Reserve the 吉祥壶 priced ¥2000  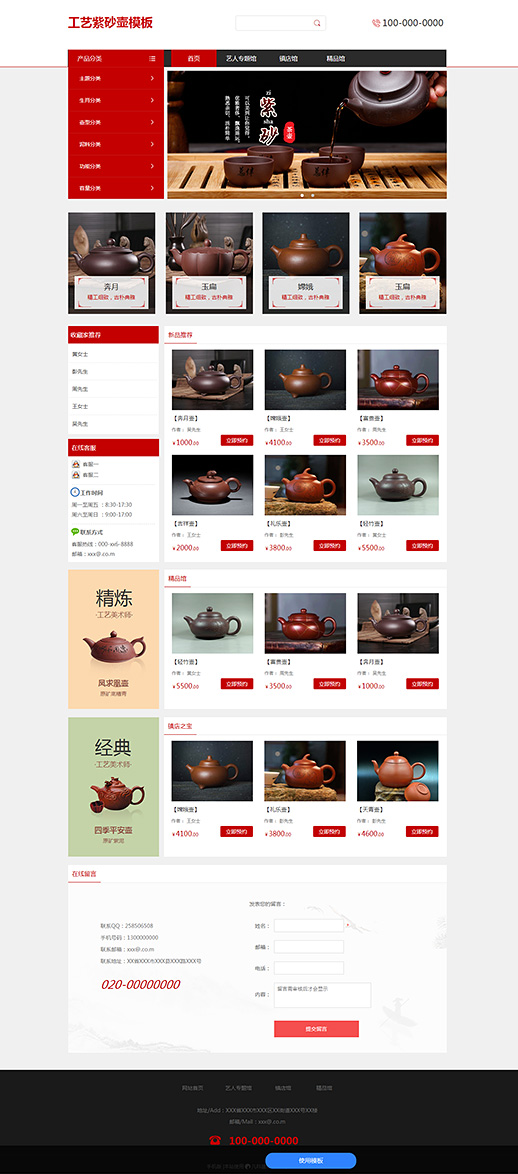coord(237,545)
